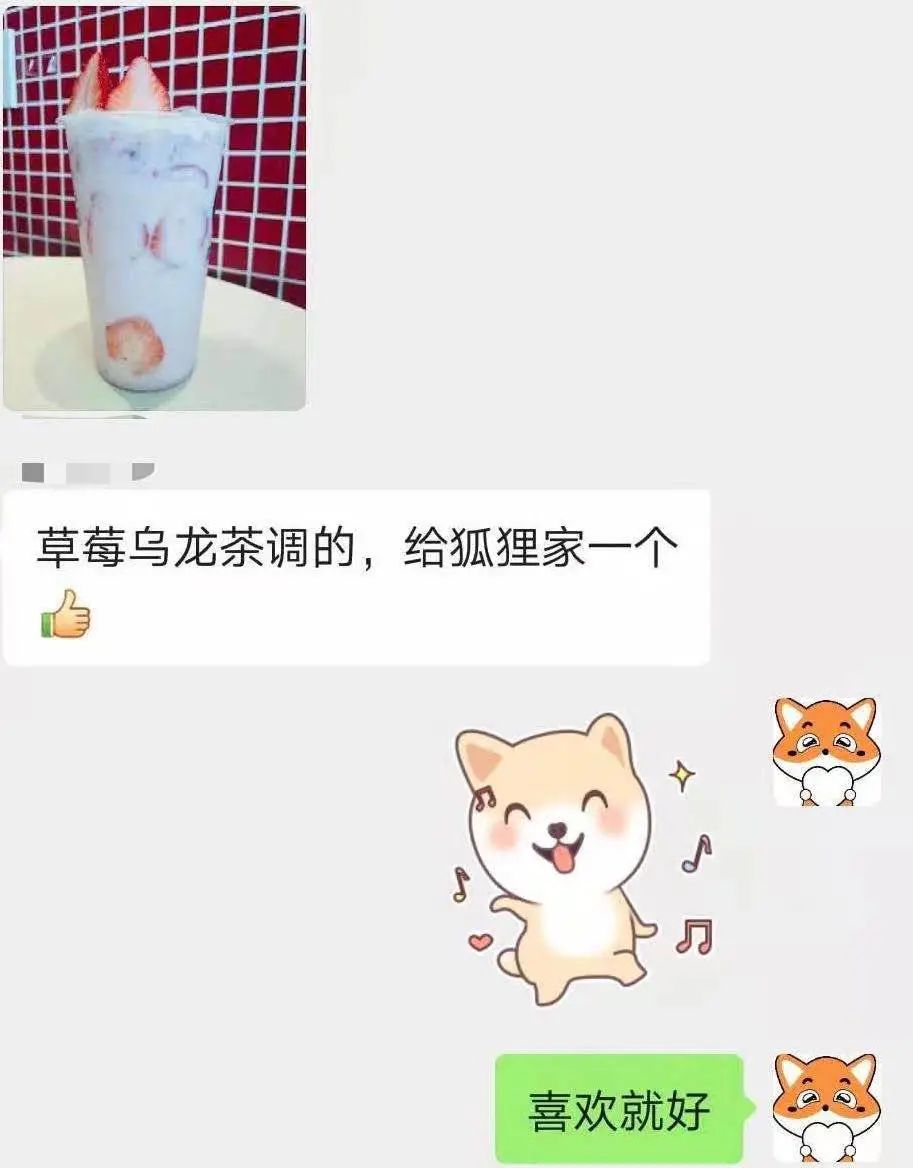Open the strawberry drink photo message

154,208
